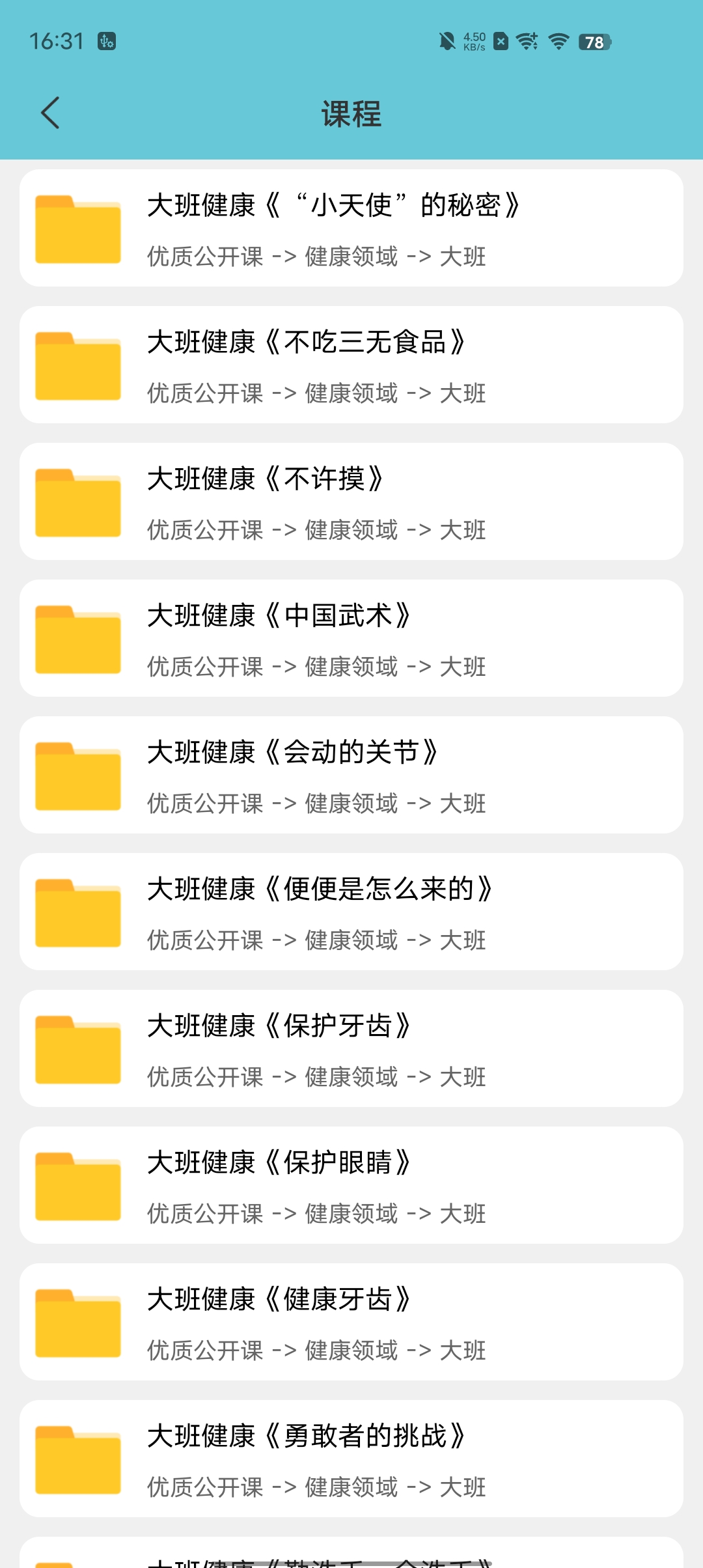
Task: Open the 《不吃三无食品》 course folder
Action: [351, 365]
